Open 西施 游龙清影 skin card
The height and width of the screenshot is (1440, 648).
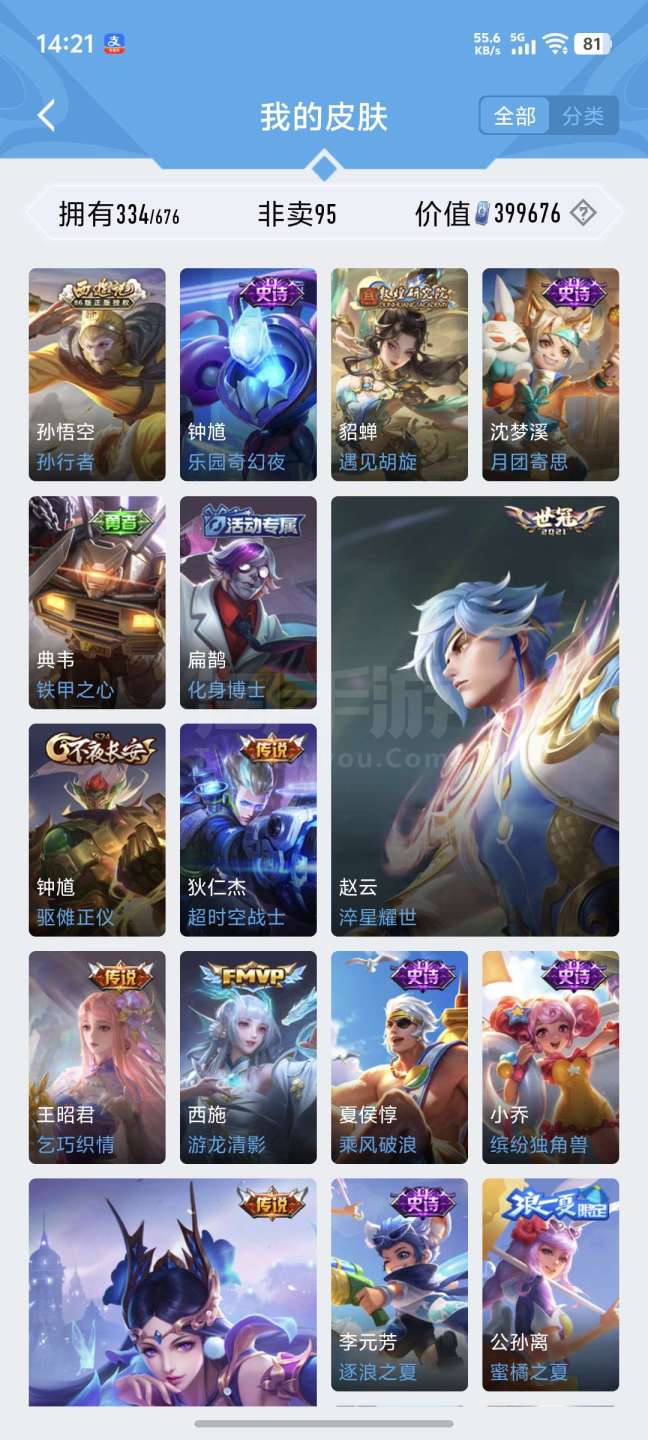(x=248, y=1057)
